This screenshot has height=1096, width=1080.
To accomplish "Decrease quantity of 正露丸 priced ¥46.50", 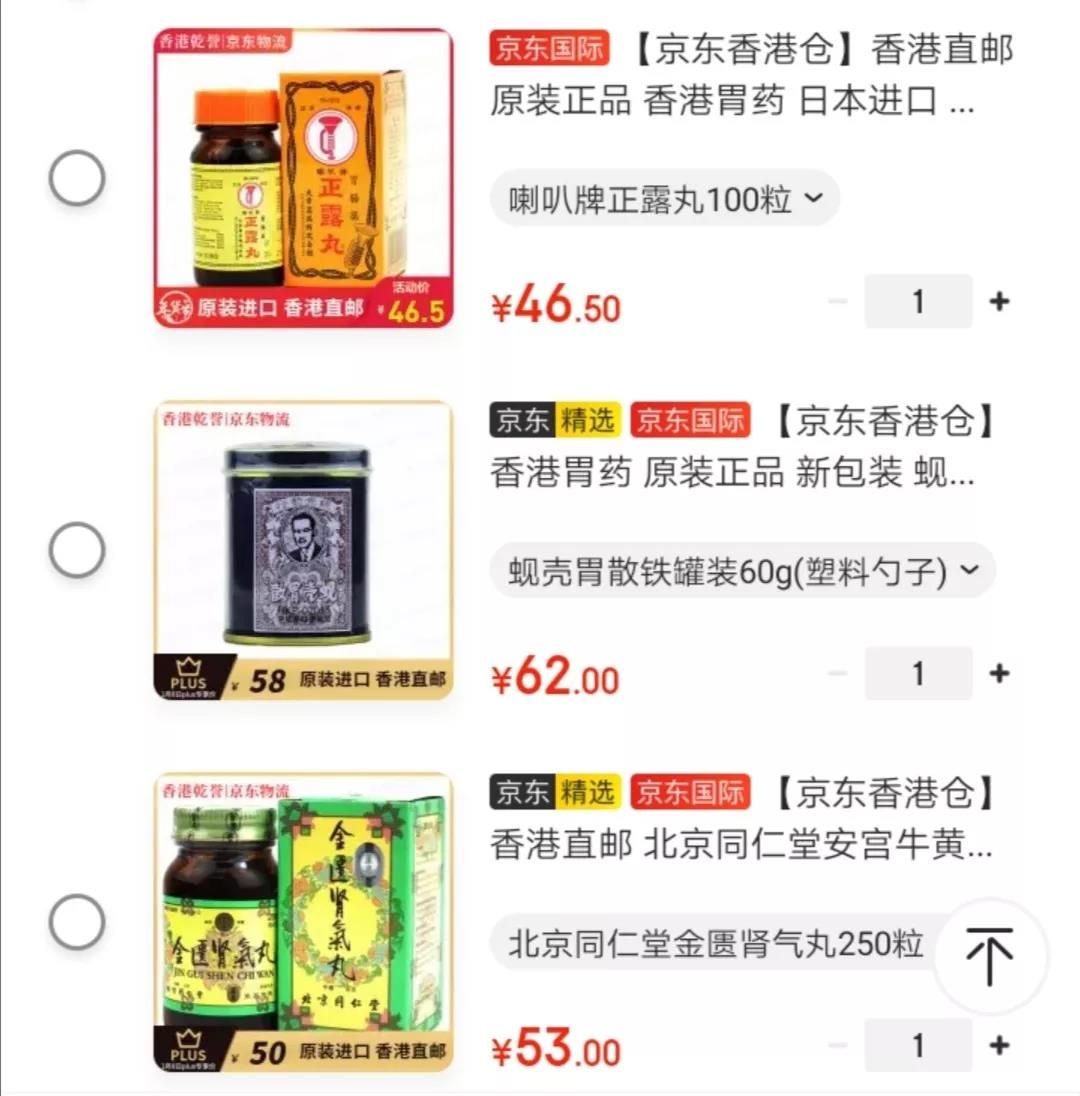I will pyautogui.click(x=838, y=301).
